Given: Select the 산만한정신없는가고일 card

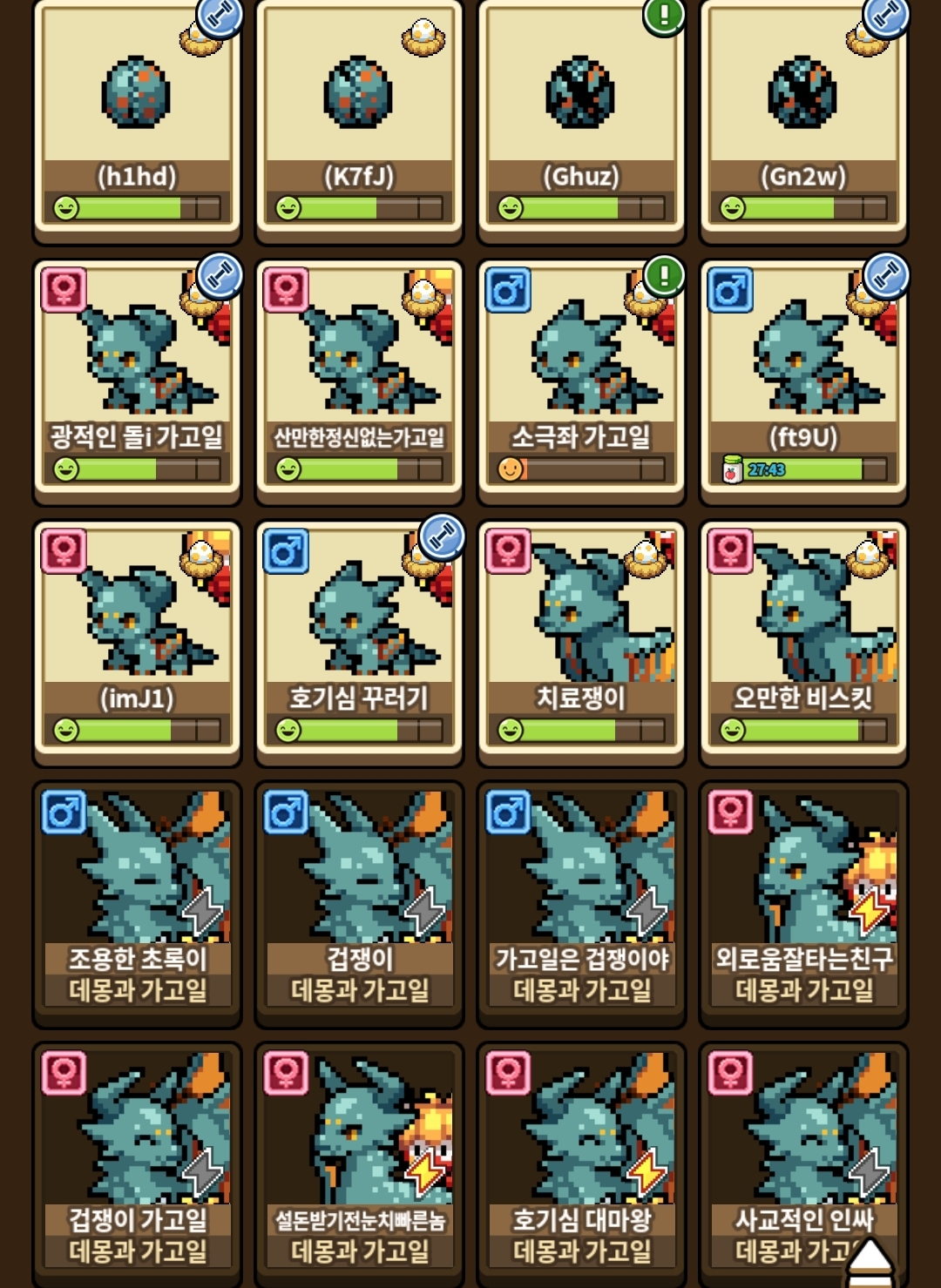Looking at the screenshot, I should 359,381.
